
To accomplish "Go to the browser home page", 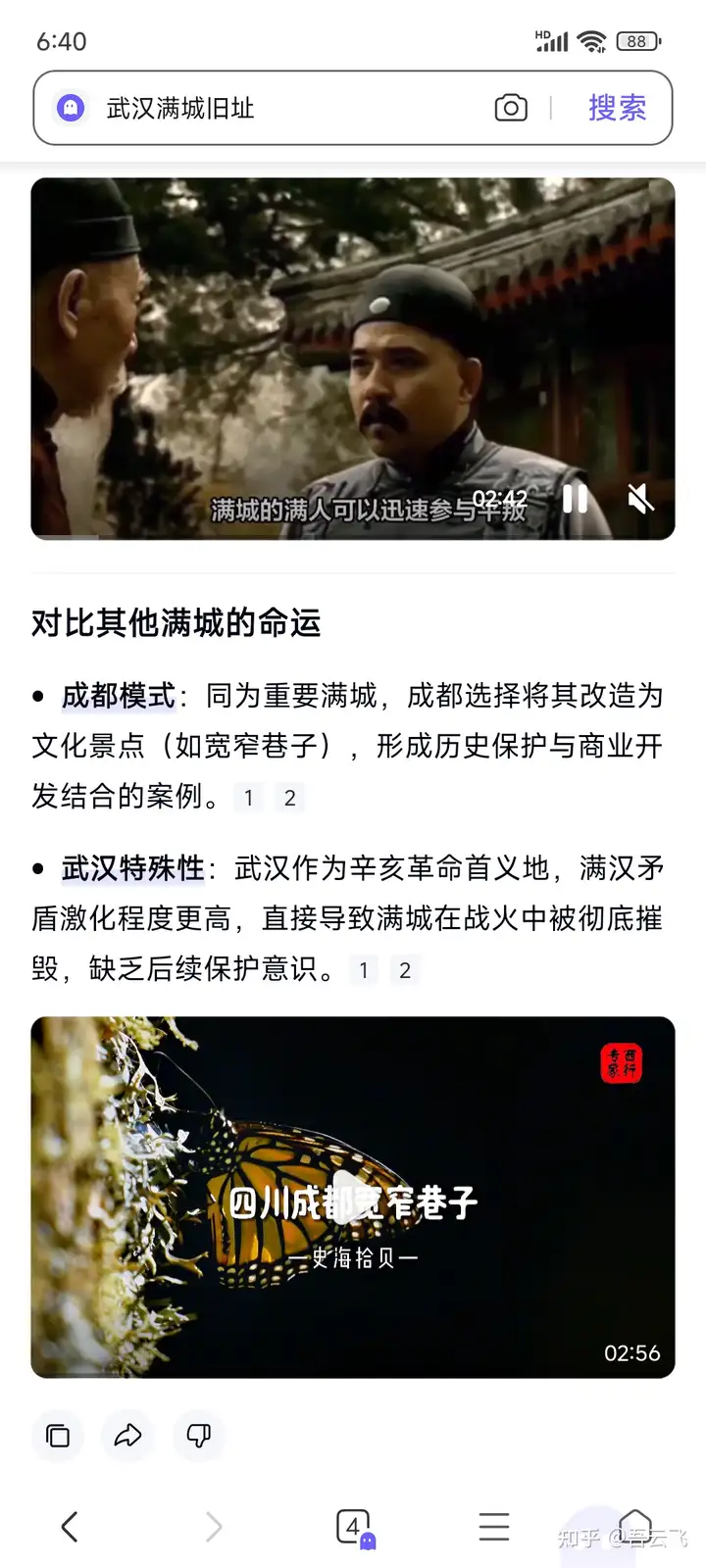I will [634, 1526].
